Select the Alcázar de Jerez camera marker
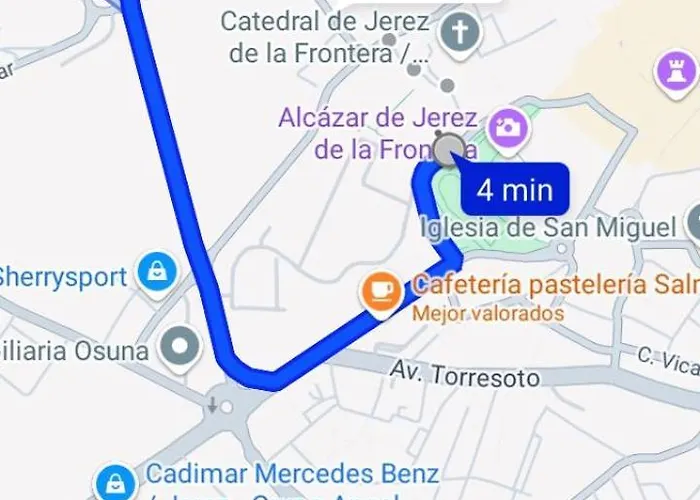The height and width of the screenshot is (500, 700). tap(507, 127)
